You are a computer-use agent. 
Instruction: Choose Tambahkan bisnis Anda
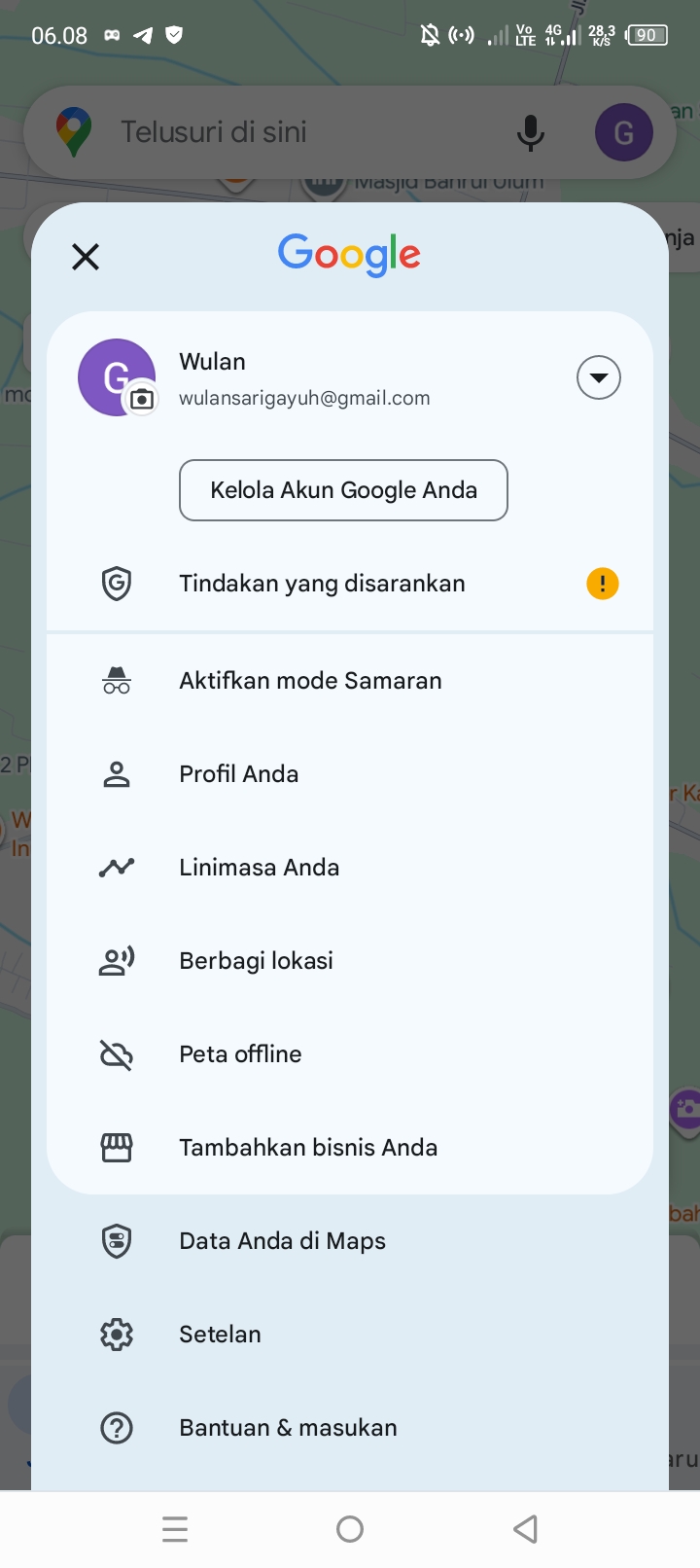point(308,1148)
